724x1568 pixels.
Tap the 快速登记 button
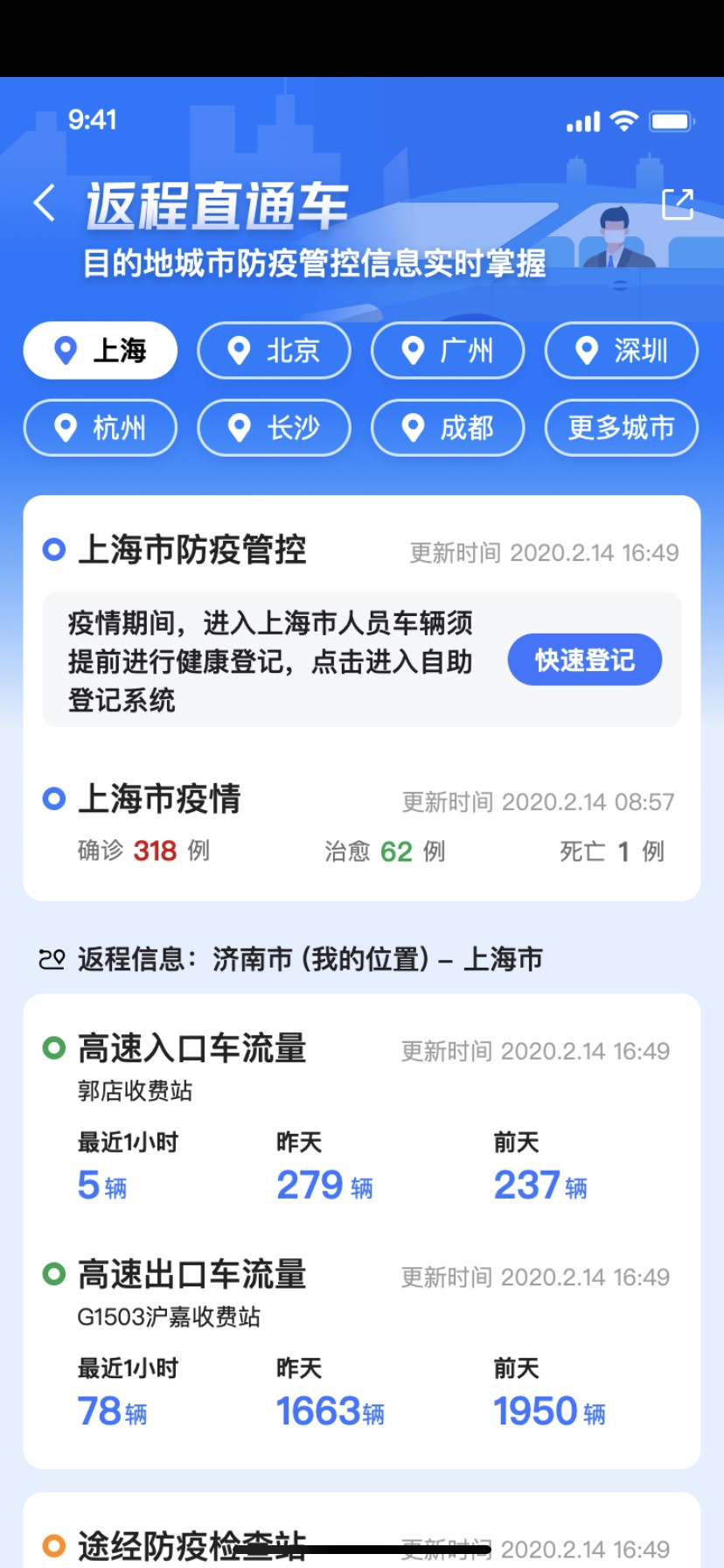coord(585,660)
